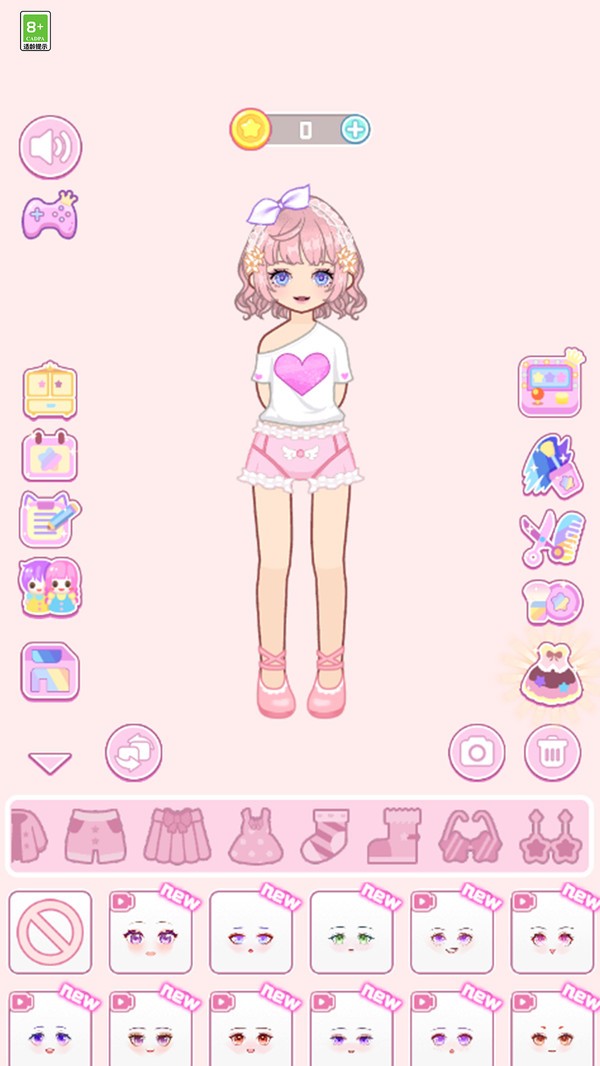Choose the socks category
Image resolution: width=600 pixels, height=1066 pixels.
[325, 836]
